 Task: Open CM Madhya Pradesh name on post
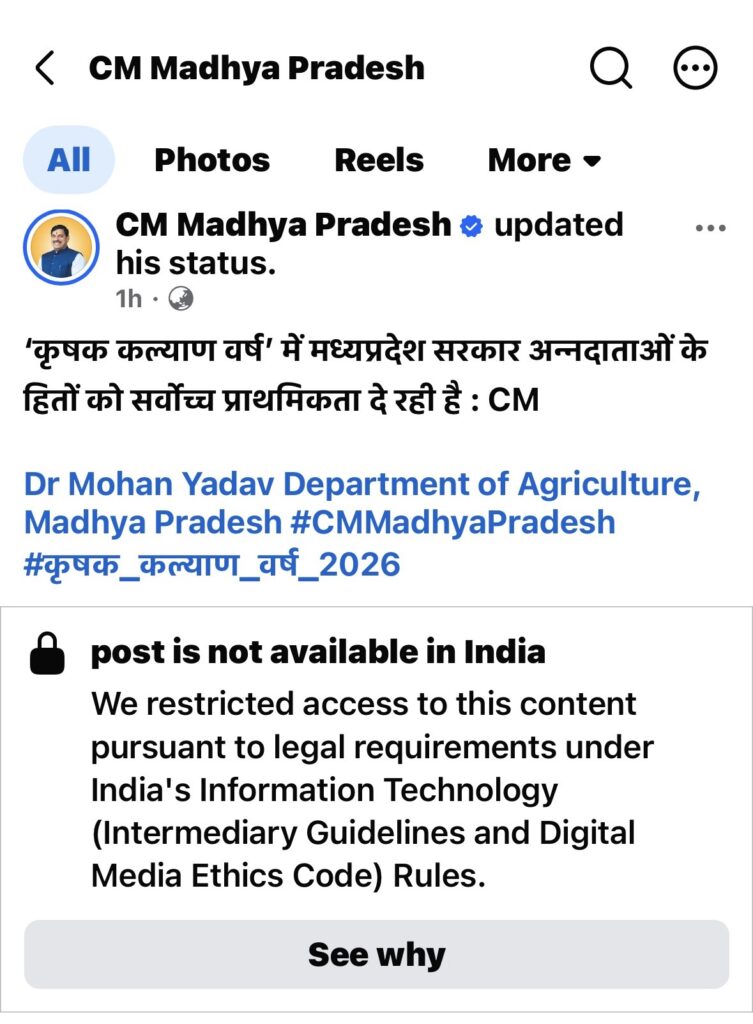click(x=283, y=225)
